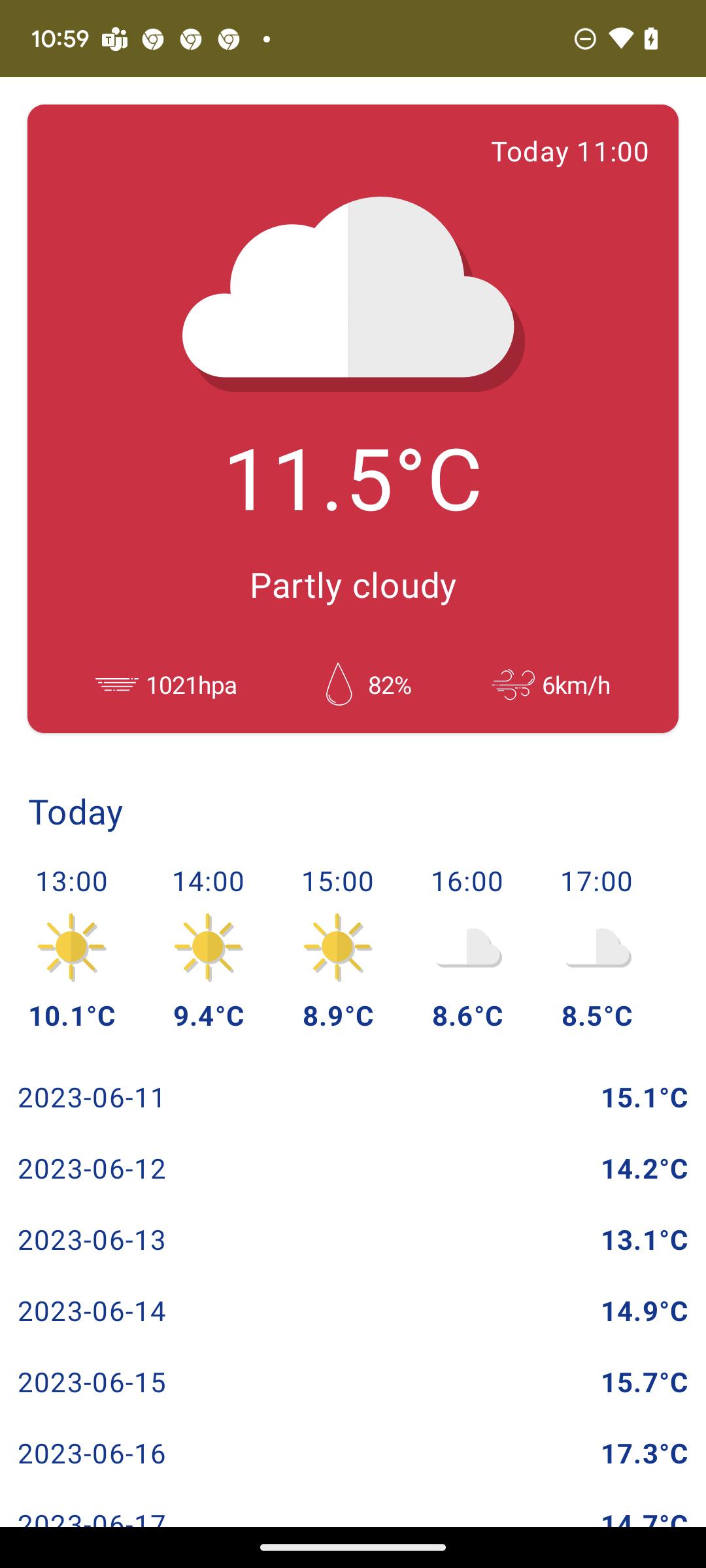Tap the 15:00 forecast showing 8.9°C
This screenshot has width=706, height=1568.
[338, 949]
